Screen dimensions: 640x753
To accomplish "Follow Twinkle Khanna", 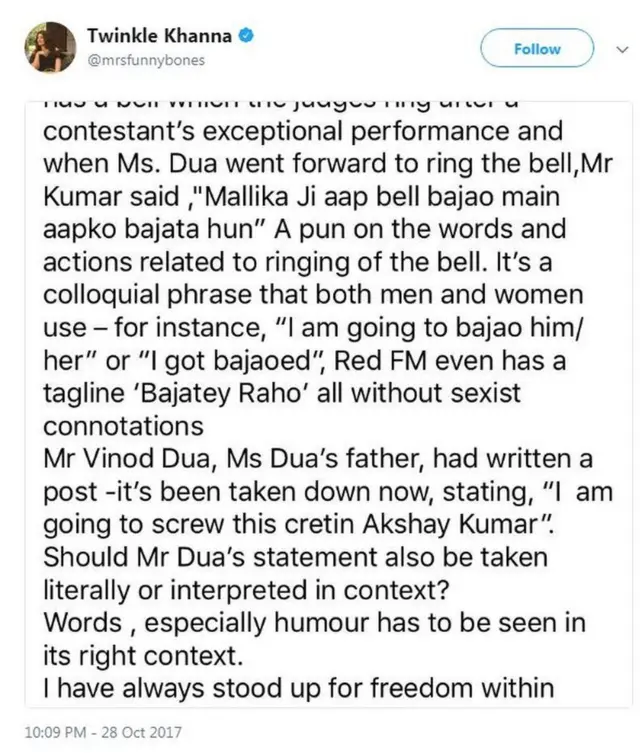I will tap(537, 48).
